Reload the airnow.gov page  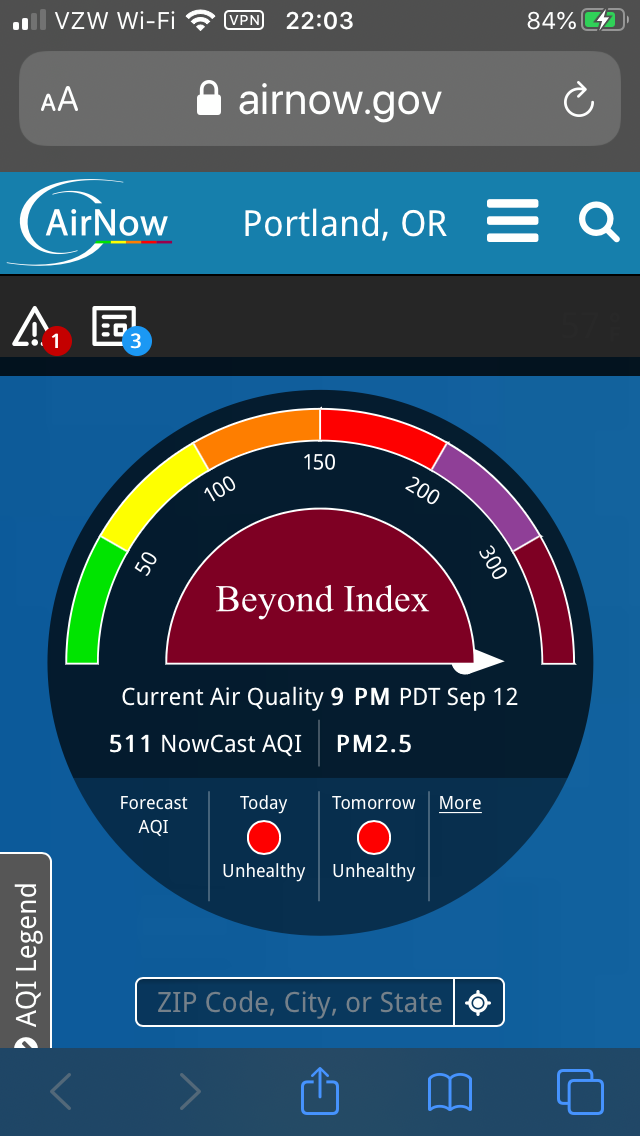(x=578, y=101)
